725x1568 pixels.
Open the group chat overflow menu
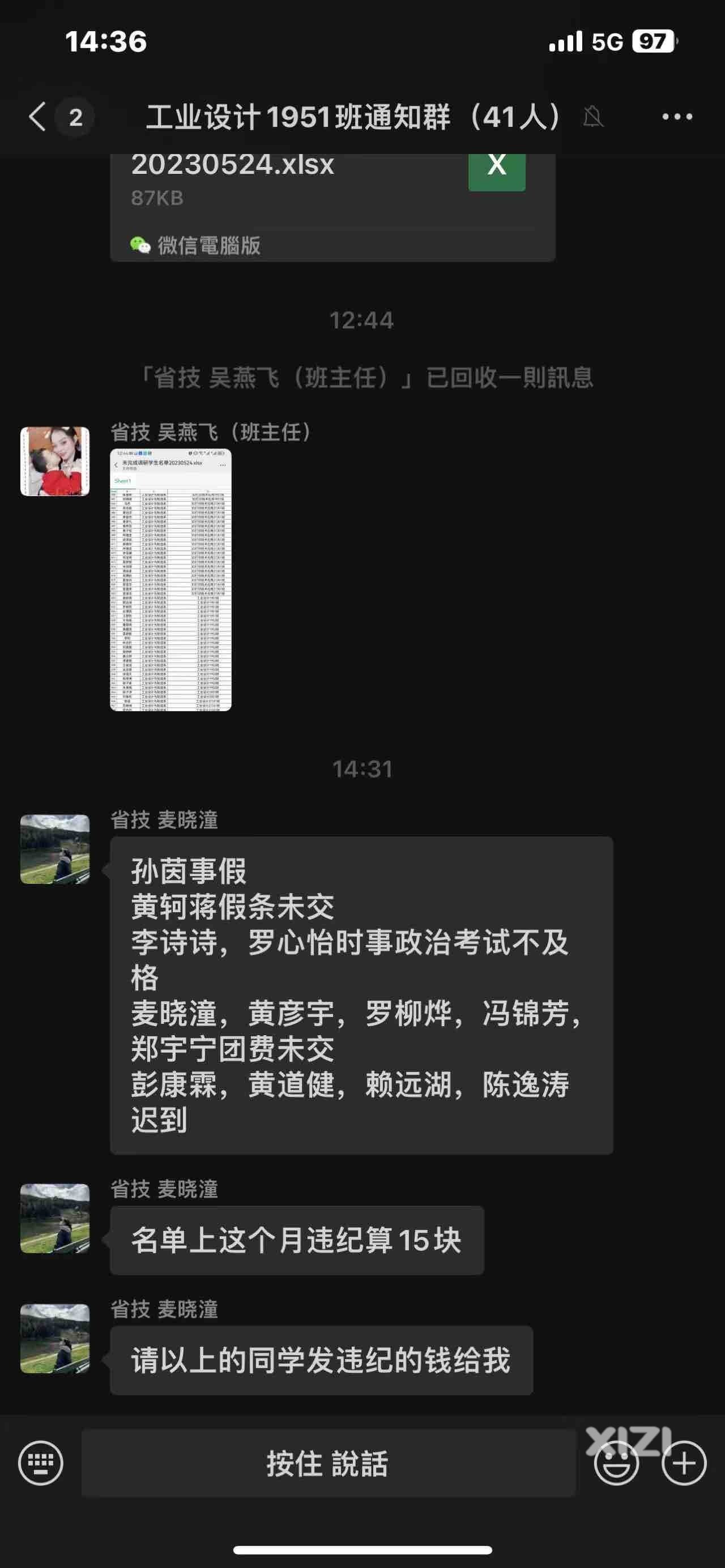pyautogui.click(x=677, y=116)
